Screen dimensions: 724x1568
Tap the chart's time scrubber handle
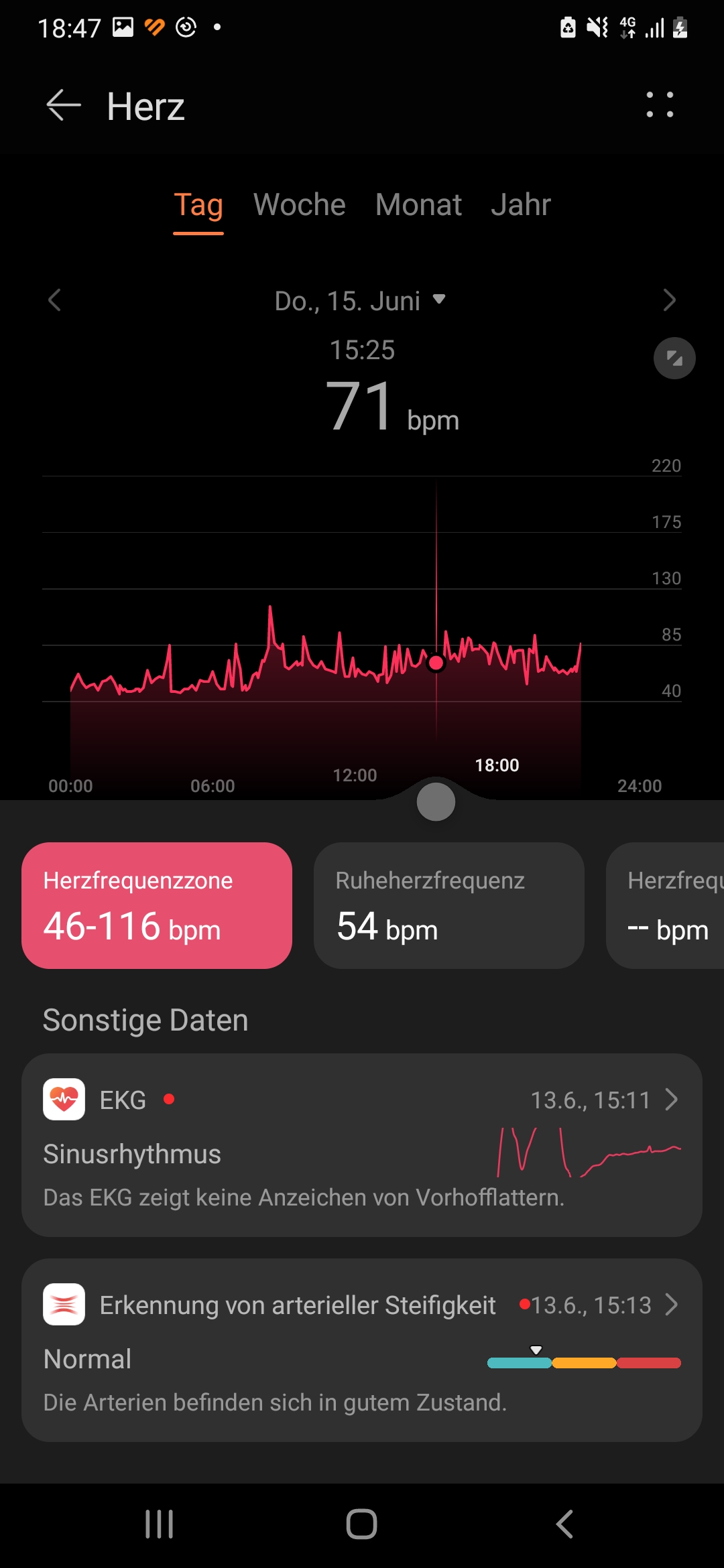(436, 801)
